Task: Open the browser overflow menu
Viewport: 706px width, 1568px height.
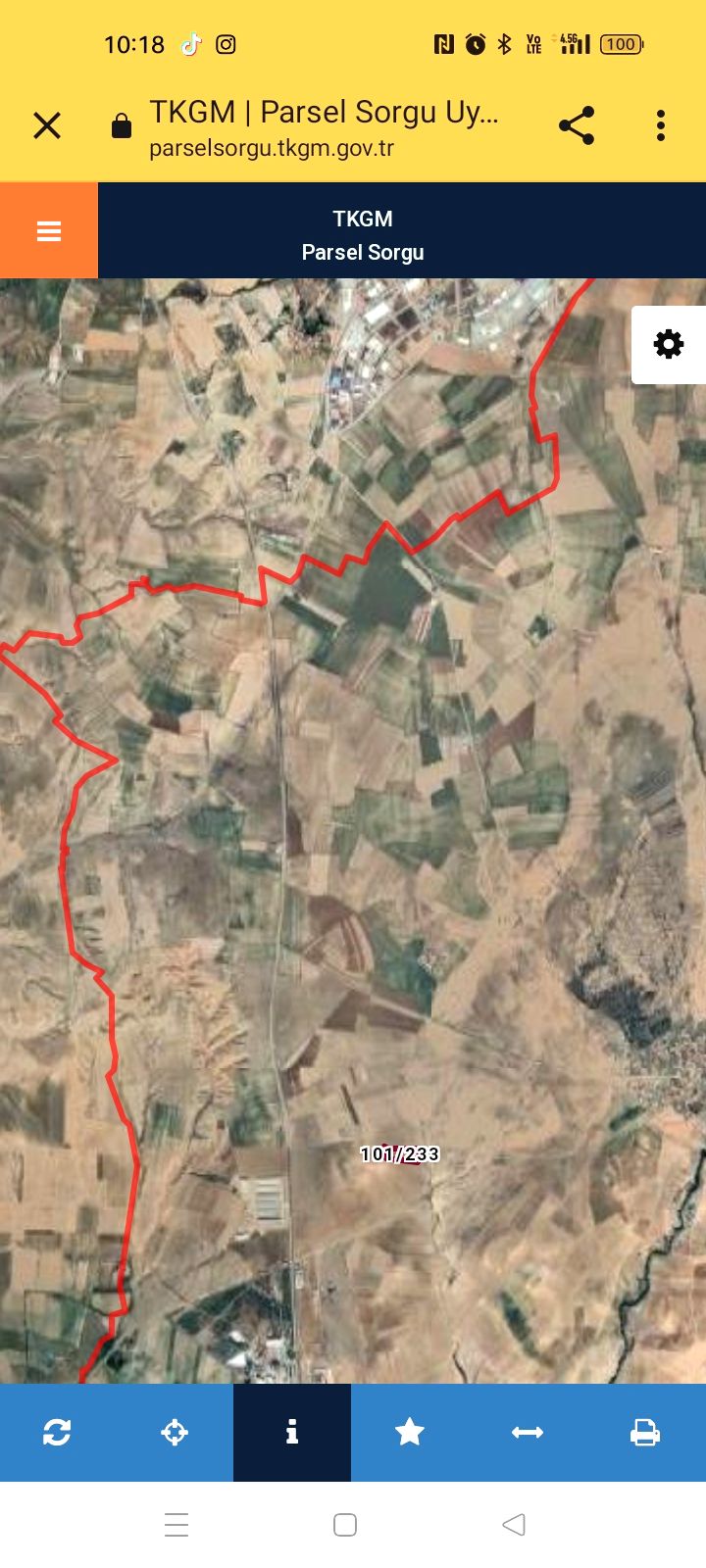Action: [661, 125]
